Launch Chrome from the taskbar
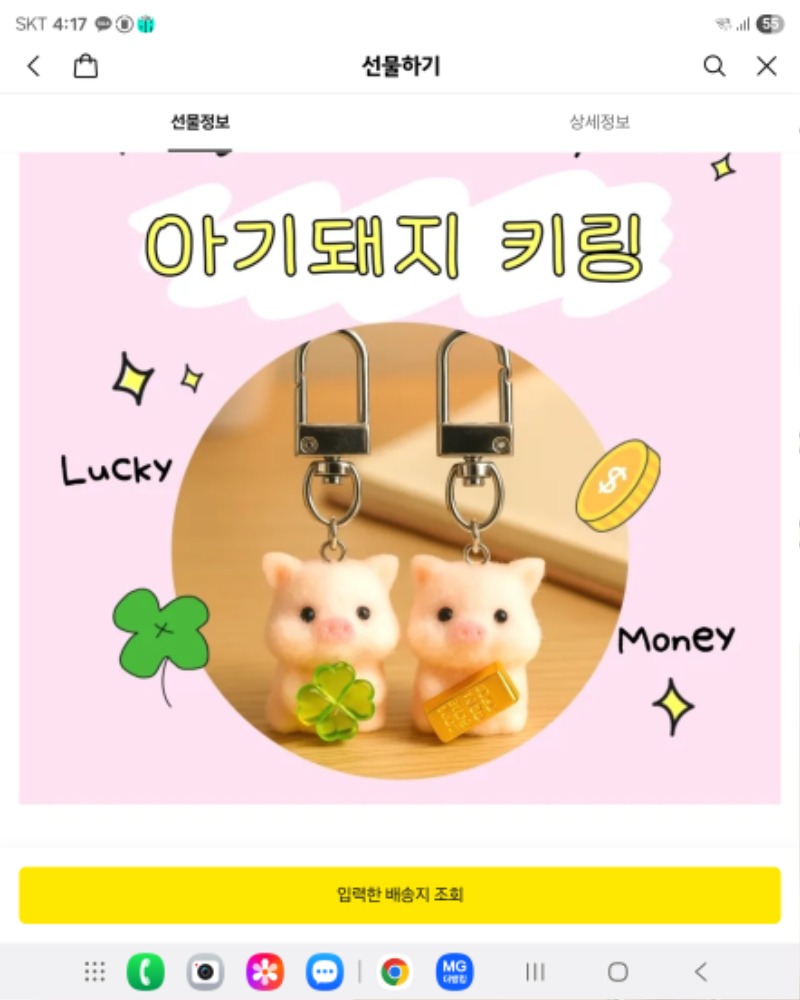 tap(395, 971)
